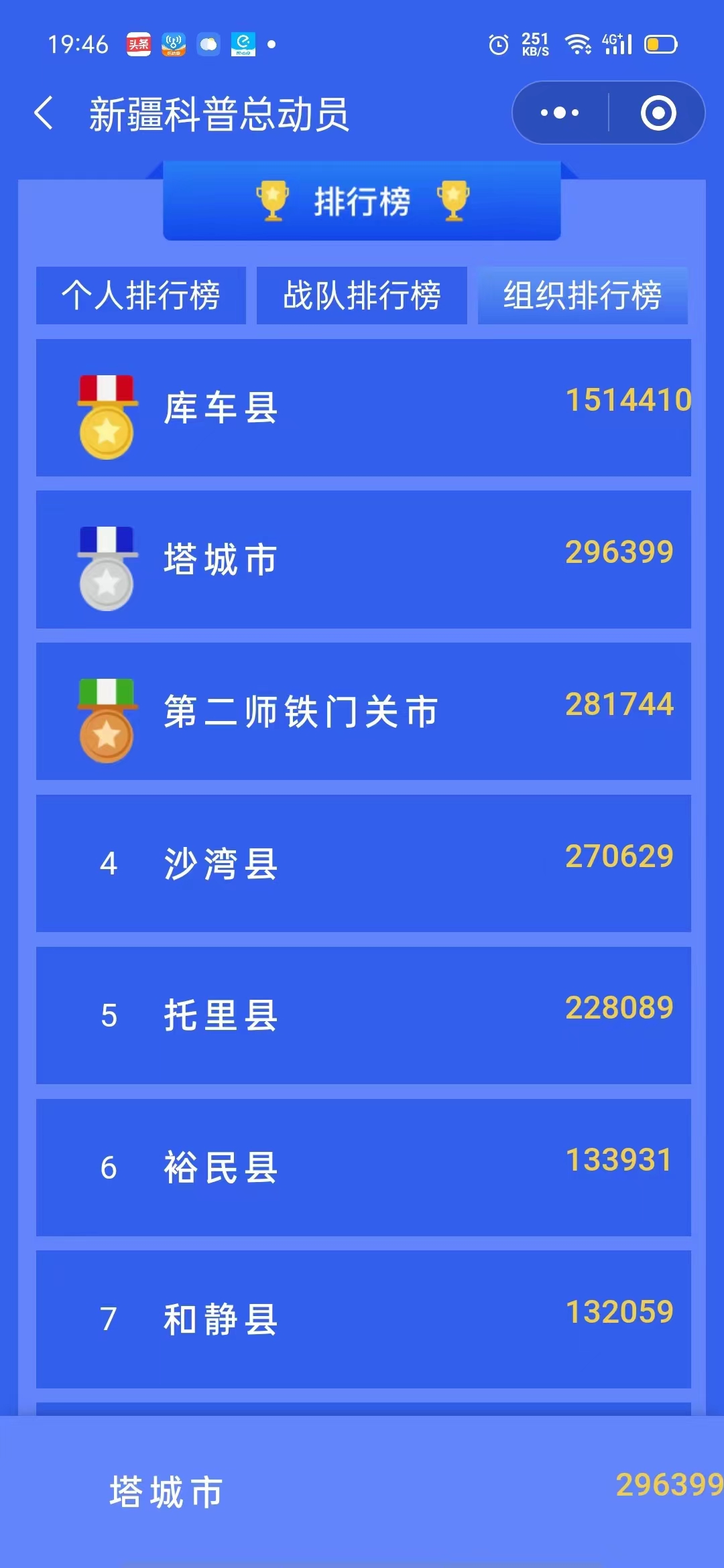This screenshot has height=1568, width=724.
Task: Switch to the 战队排行榜 tab
Action: coord(361,296)
